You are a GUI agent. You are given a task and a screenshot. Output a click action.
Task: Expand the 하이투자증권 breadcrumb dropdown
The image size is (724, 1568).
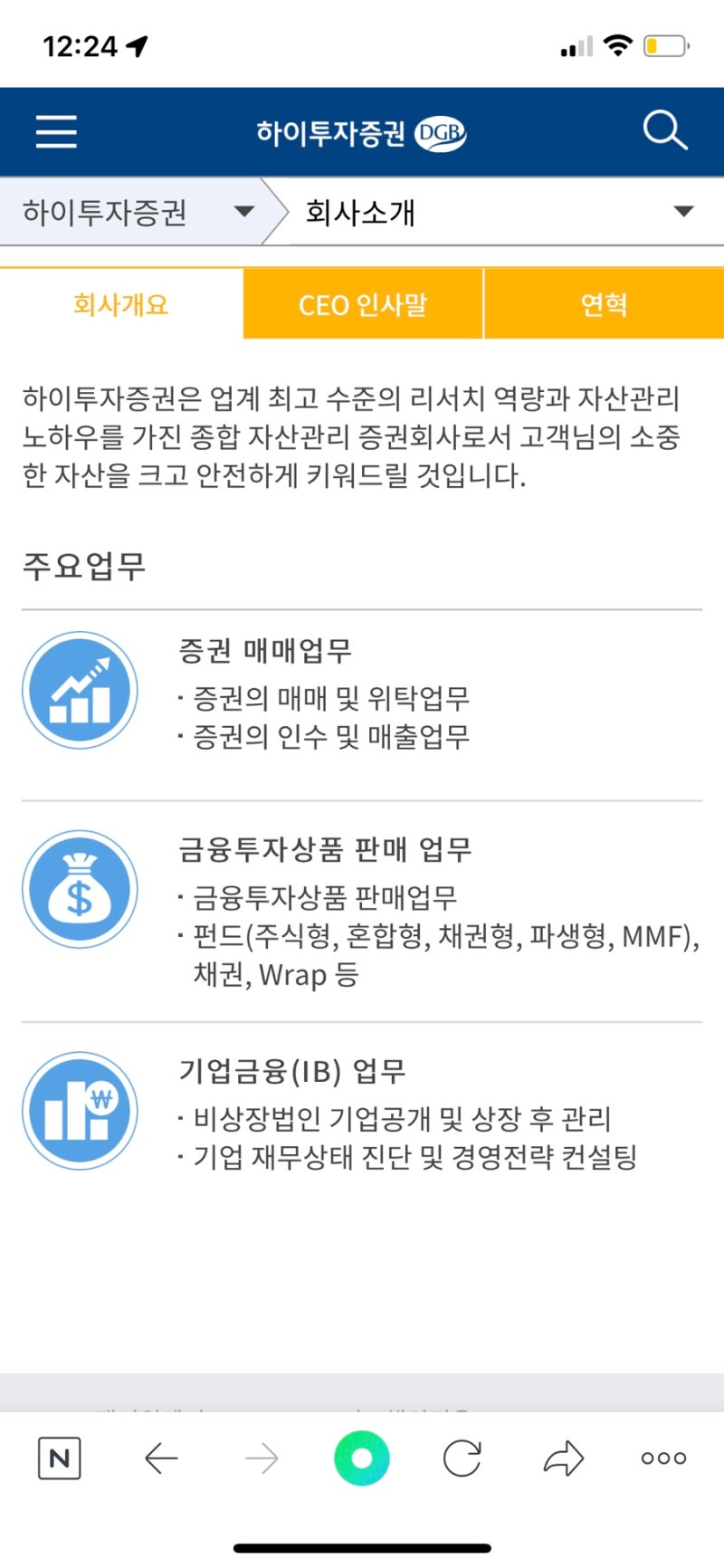pos(136,212)
